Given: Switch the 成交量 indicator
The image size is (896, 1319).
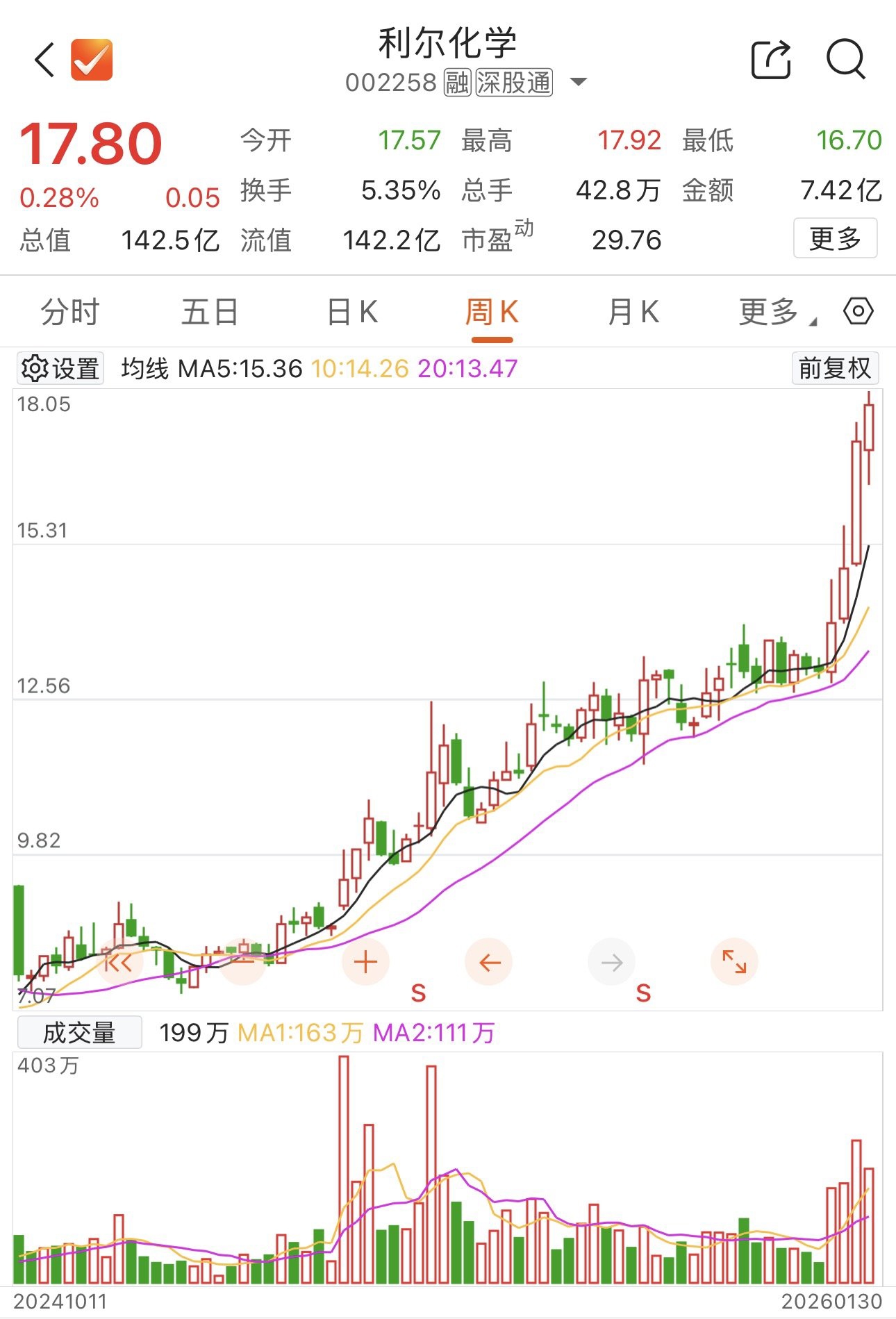Looking at the screenshot, I should tap(79, 1033).
